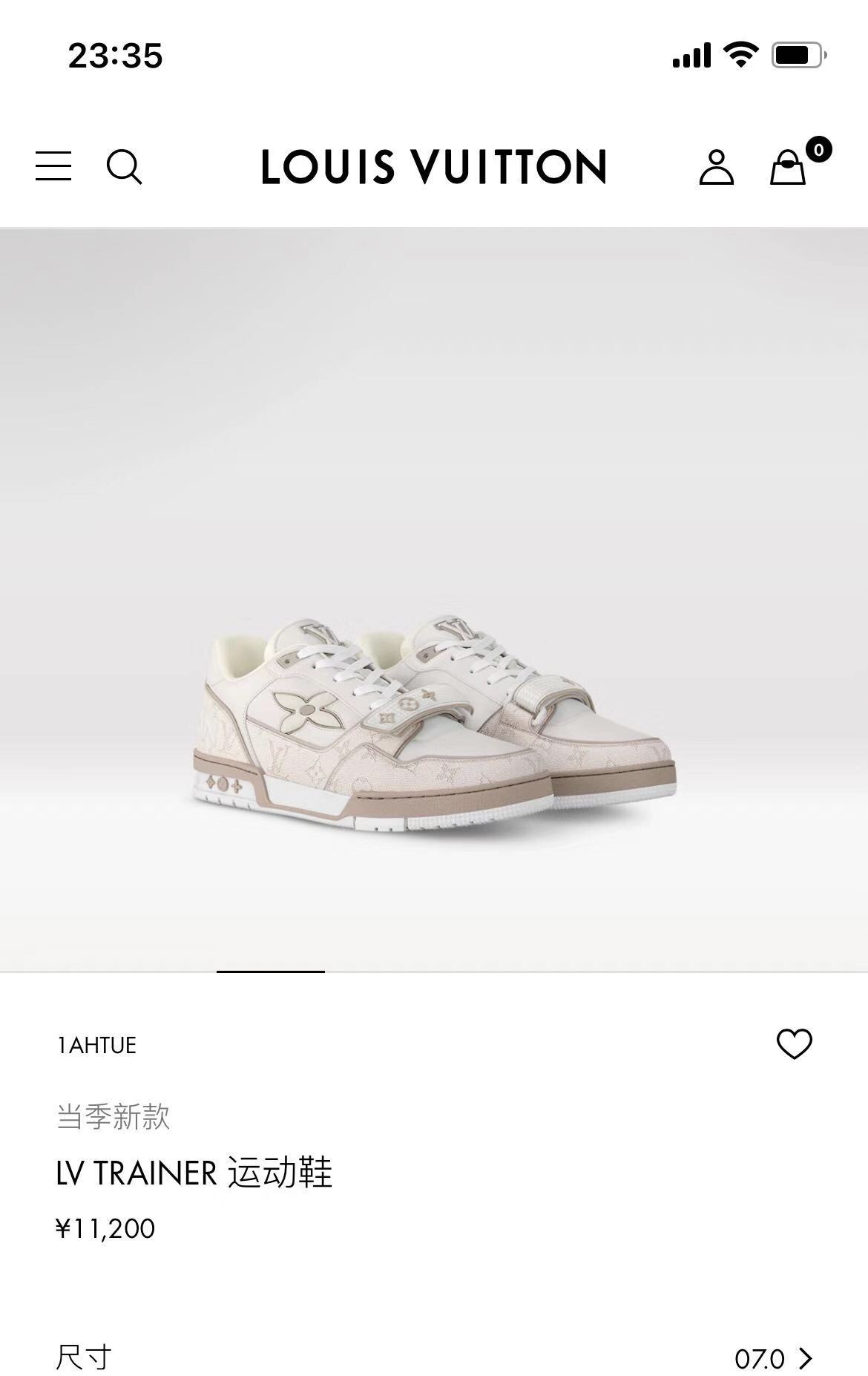Go to the Louis Vuitton home logo

click(434, 166)
